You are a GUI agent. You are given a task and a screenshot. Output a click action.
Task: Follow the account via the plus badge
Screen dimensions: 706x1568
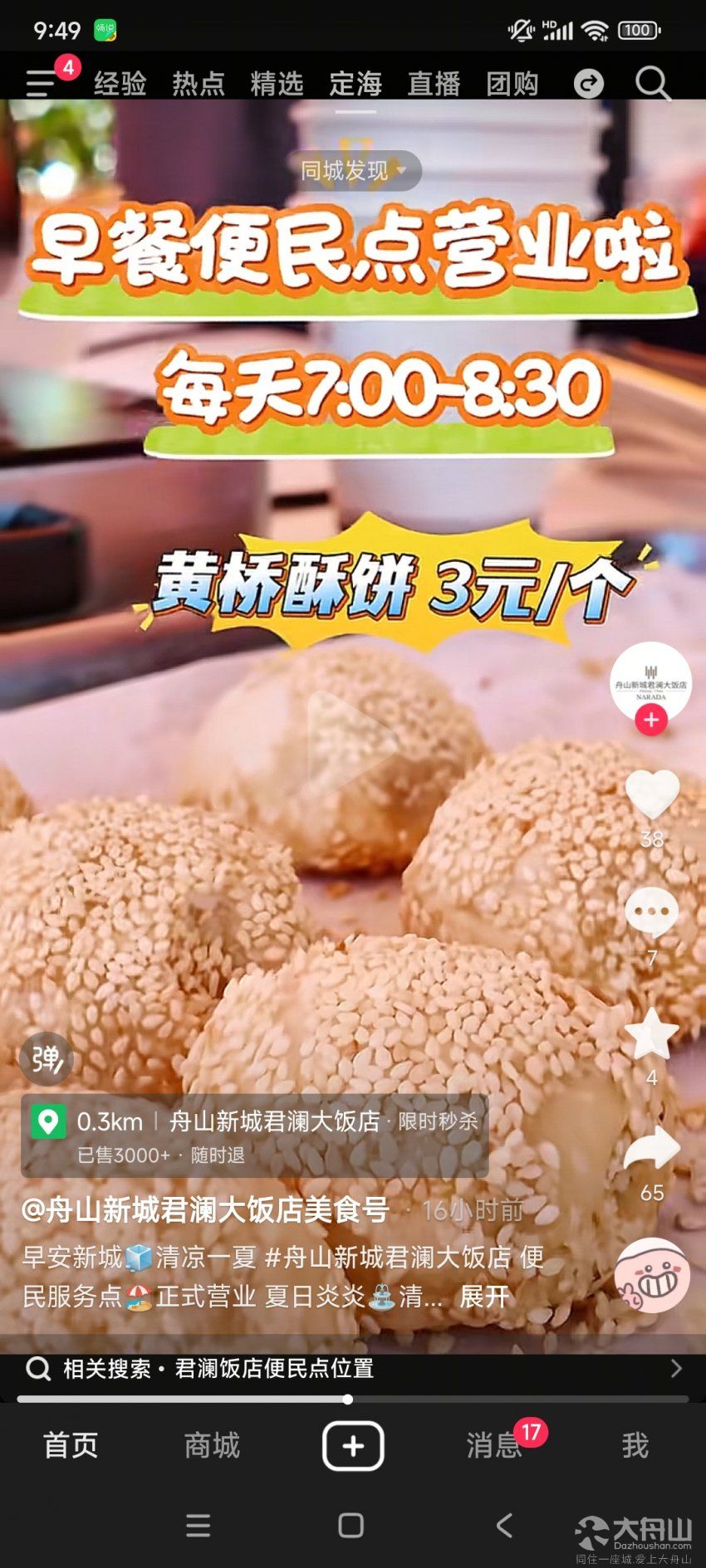(x=651, y=720)
